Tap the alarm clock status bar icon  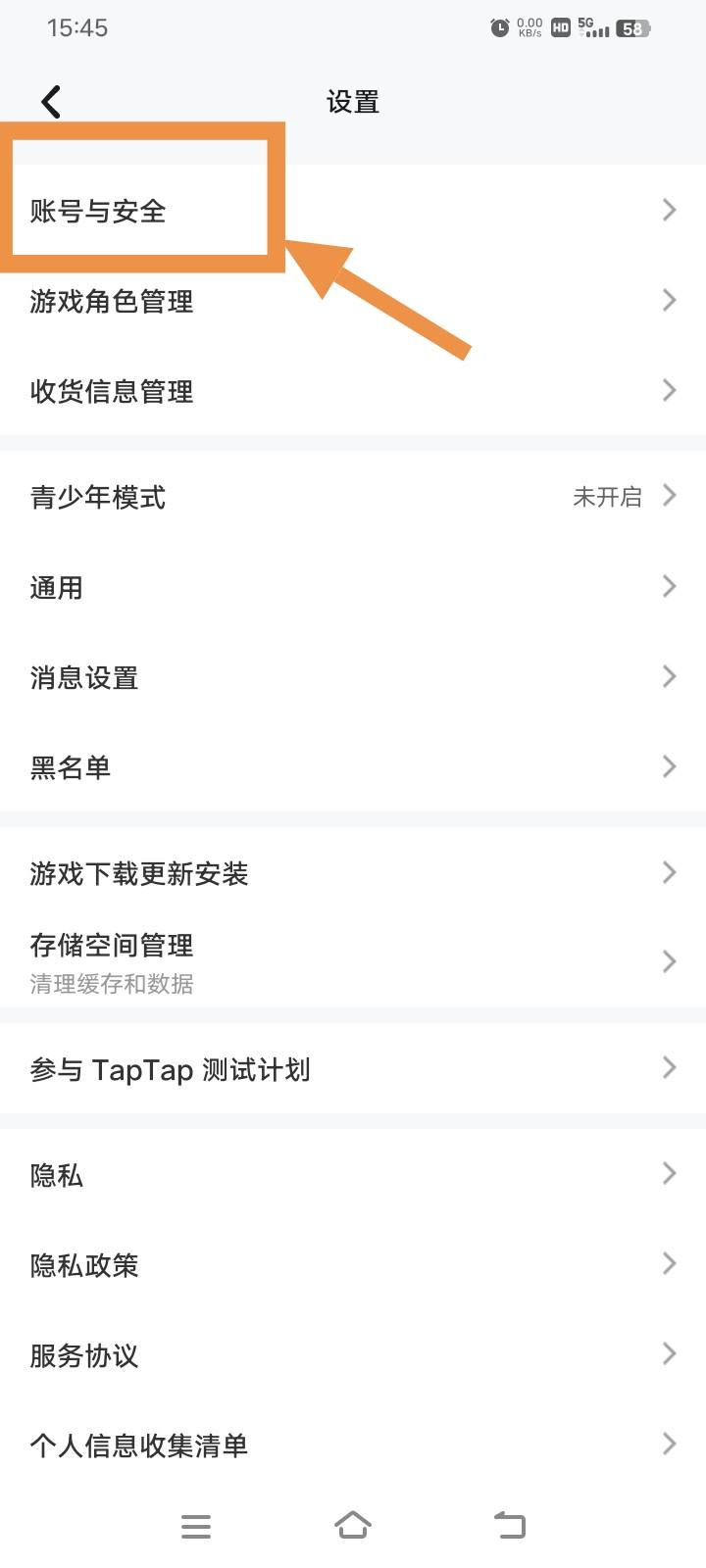[499, 27]
